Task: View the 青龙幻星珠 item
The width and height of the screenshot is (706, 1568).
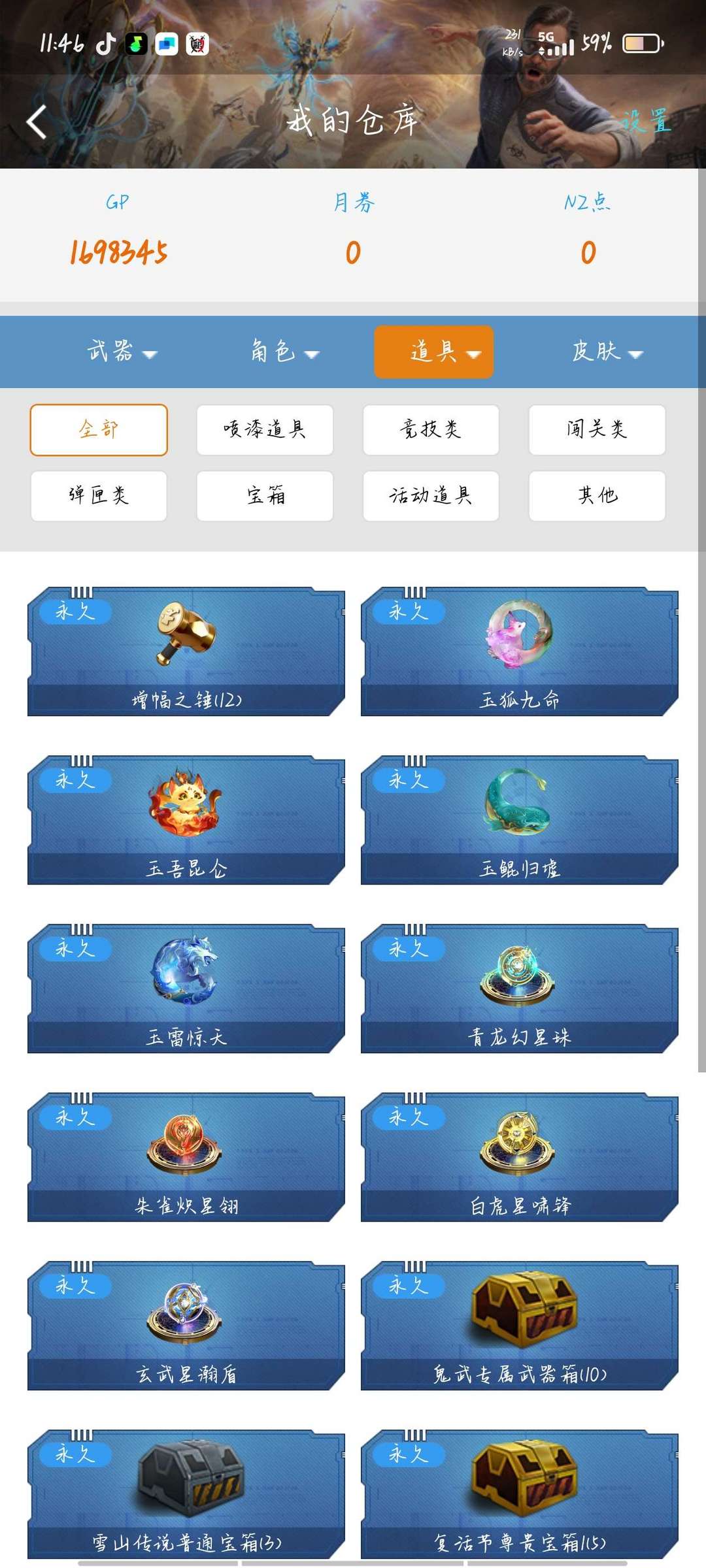Action: coord(520,988)
